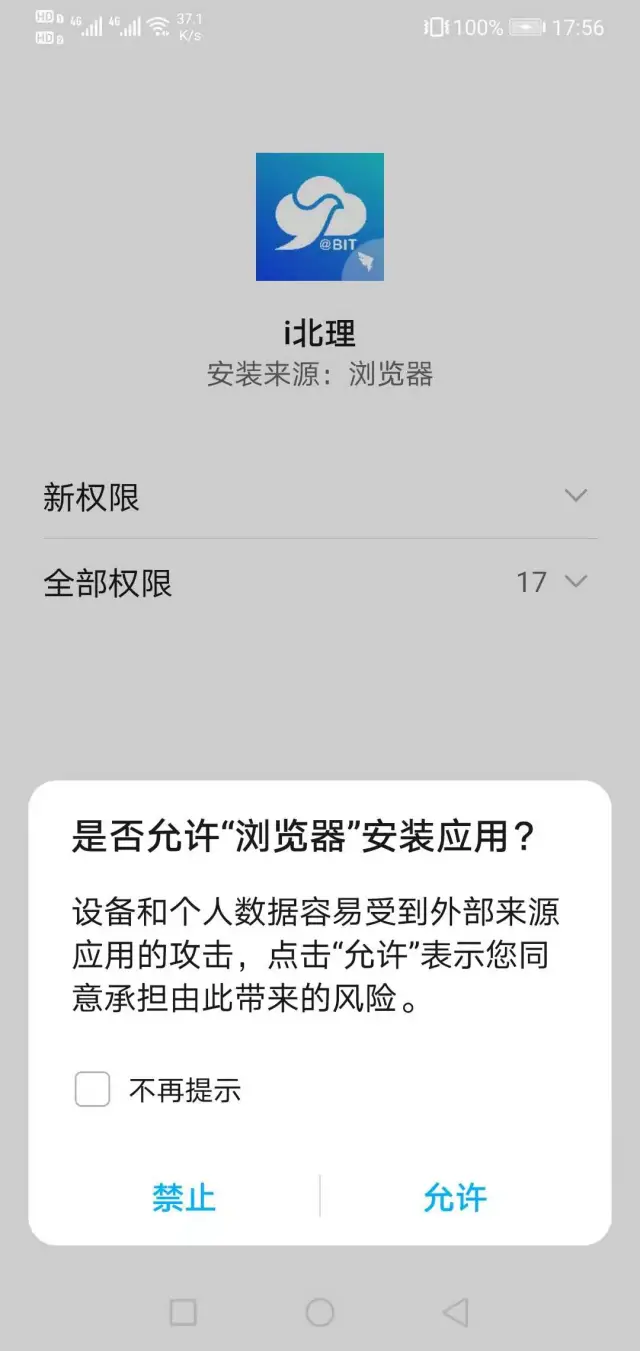Screen dimensions: 640x1351
Task: Expand 全部权限 list of 17 permissions
Action: point(320,582)
